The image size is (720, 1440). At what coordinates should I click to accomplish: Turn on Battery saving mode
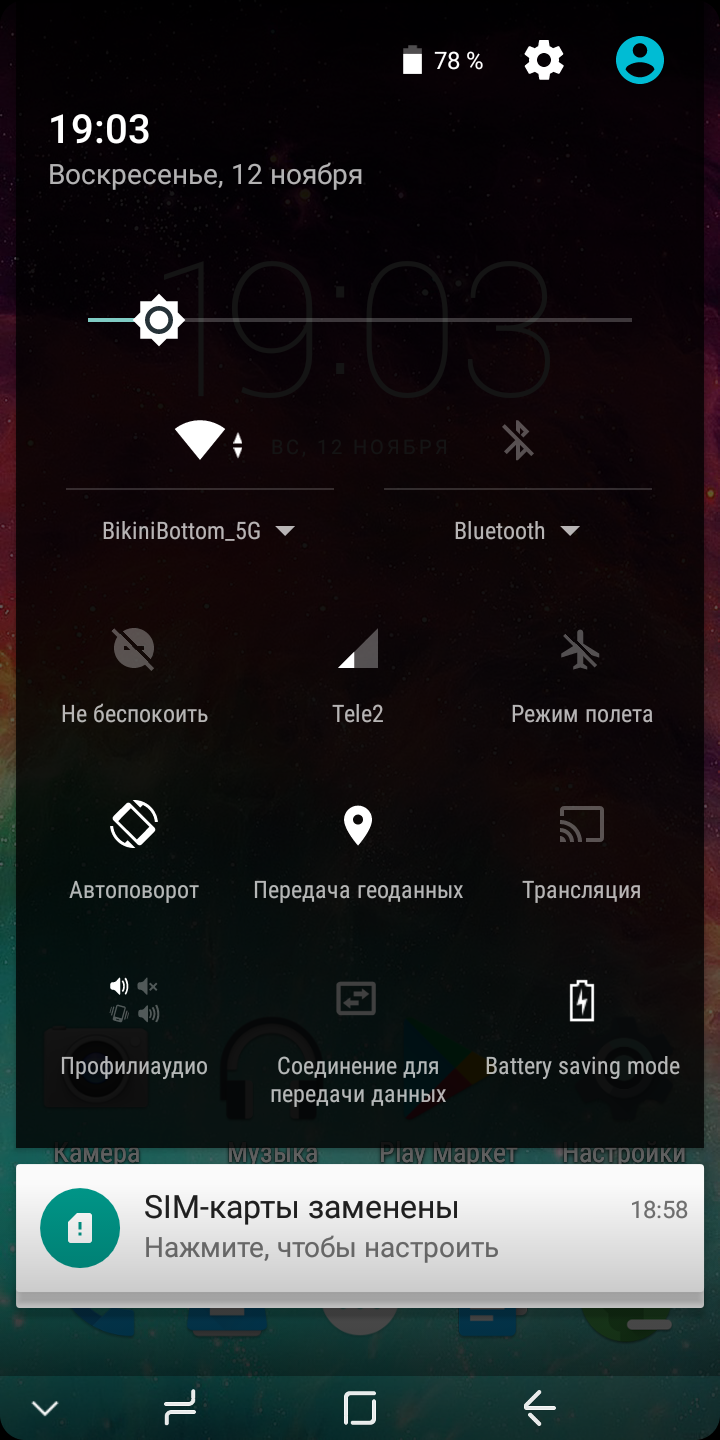581,1000
